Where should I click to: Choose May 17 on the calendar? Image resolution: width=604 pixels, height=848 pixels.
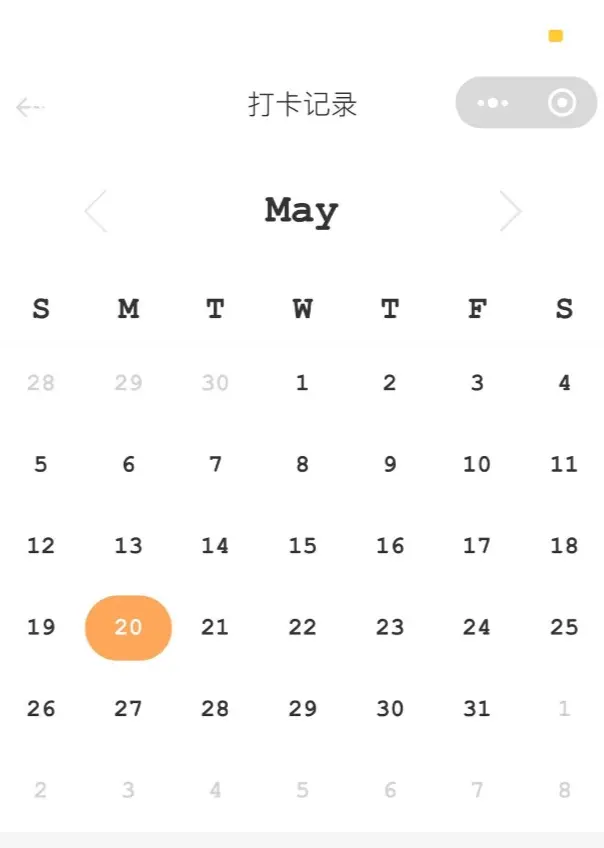click(477, 546)
